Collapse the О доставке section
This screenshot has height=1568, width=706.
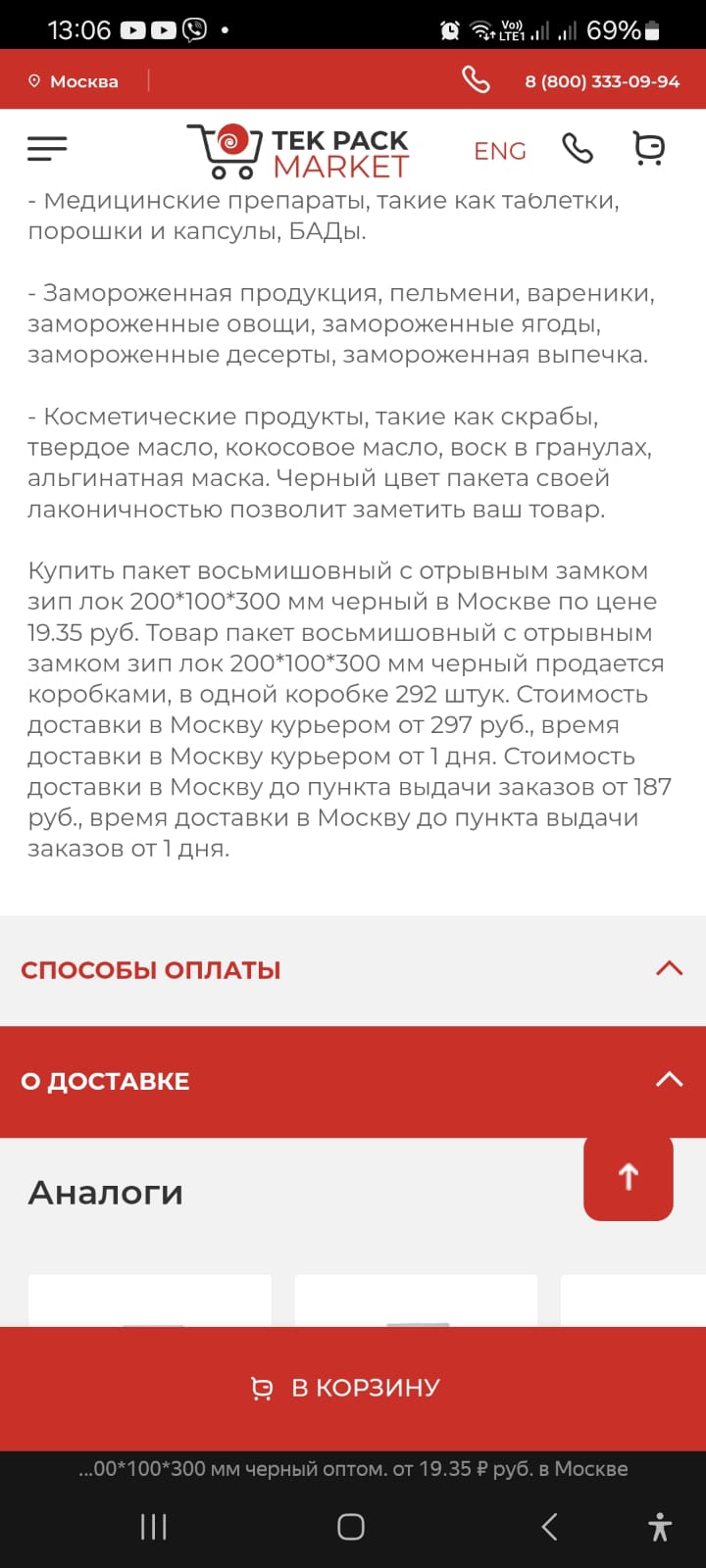tap(353, 1081)
